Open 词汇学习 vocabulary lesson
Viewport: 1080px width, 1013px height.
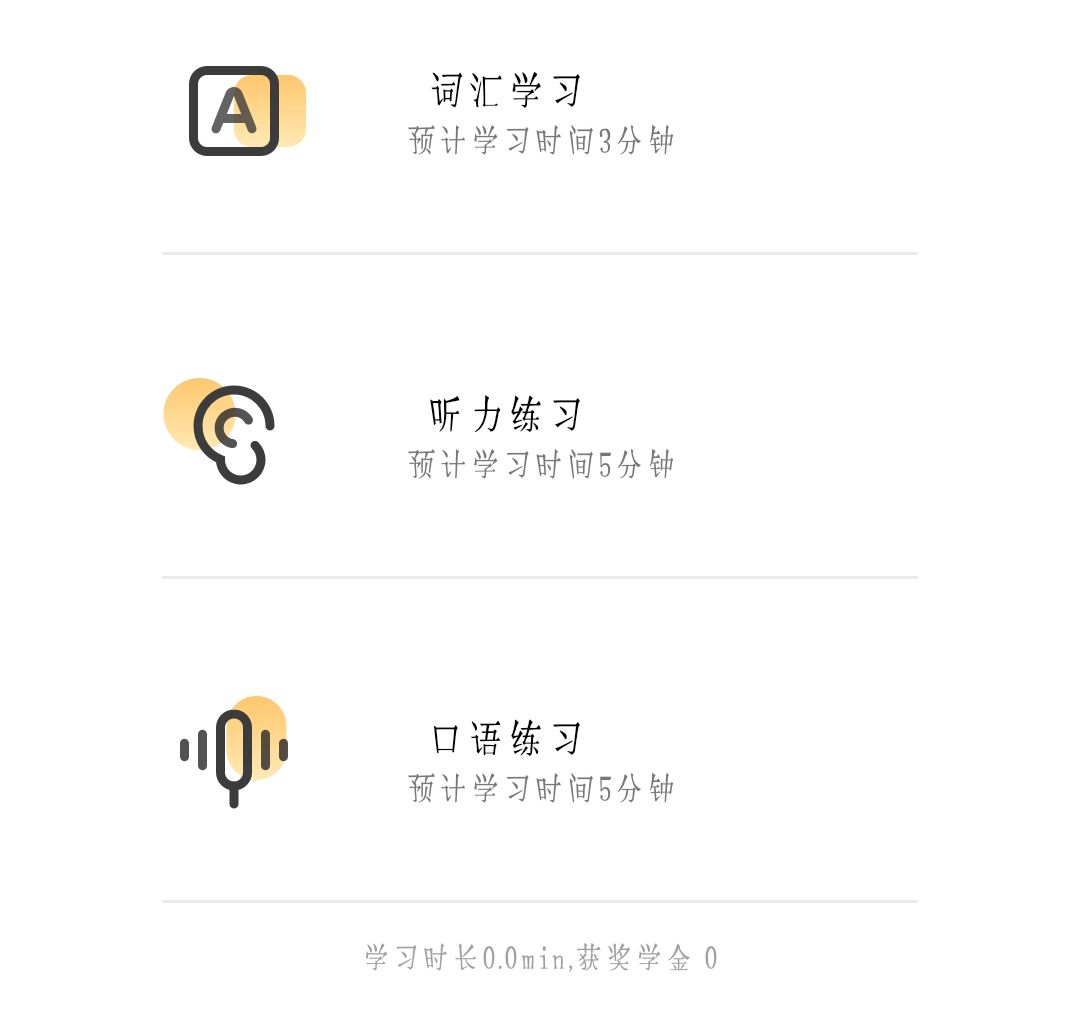(x=506, y=92)
